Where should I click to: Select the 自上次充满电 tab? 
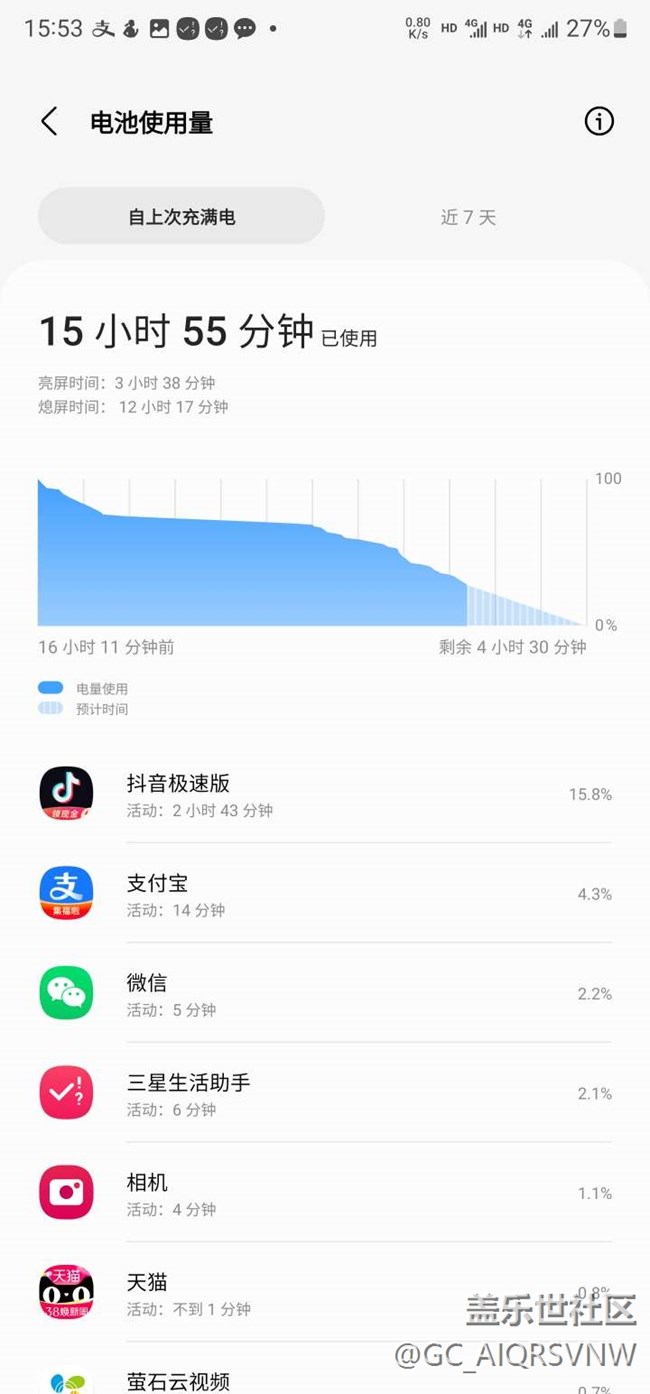[181, 216]
